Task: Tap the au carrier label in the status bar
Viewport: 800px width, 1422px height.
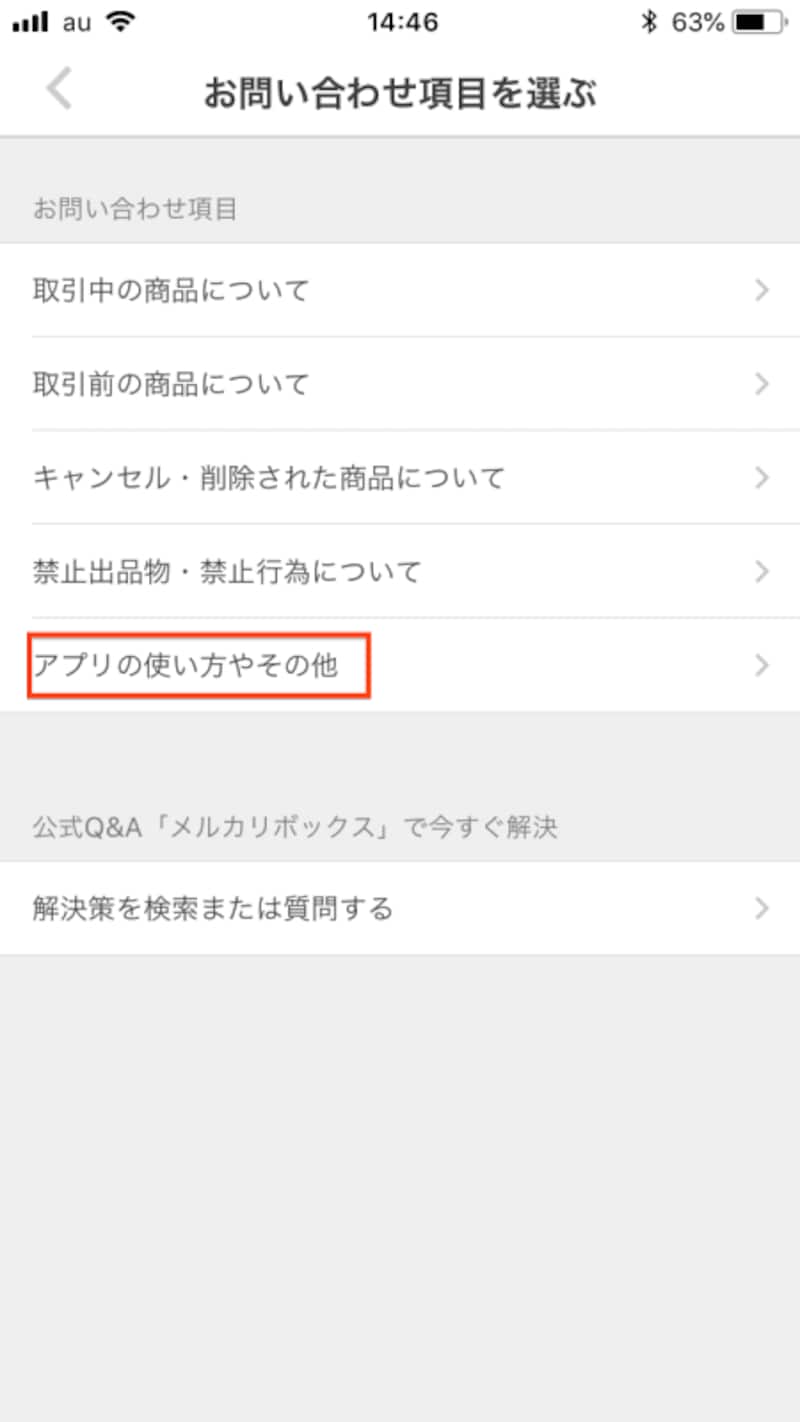Action: coord(76,22)
